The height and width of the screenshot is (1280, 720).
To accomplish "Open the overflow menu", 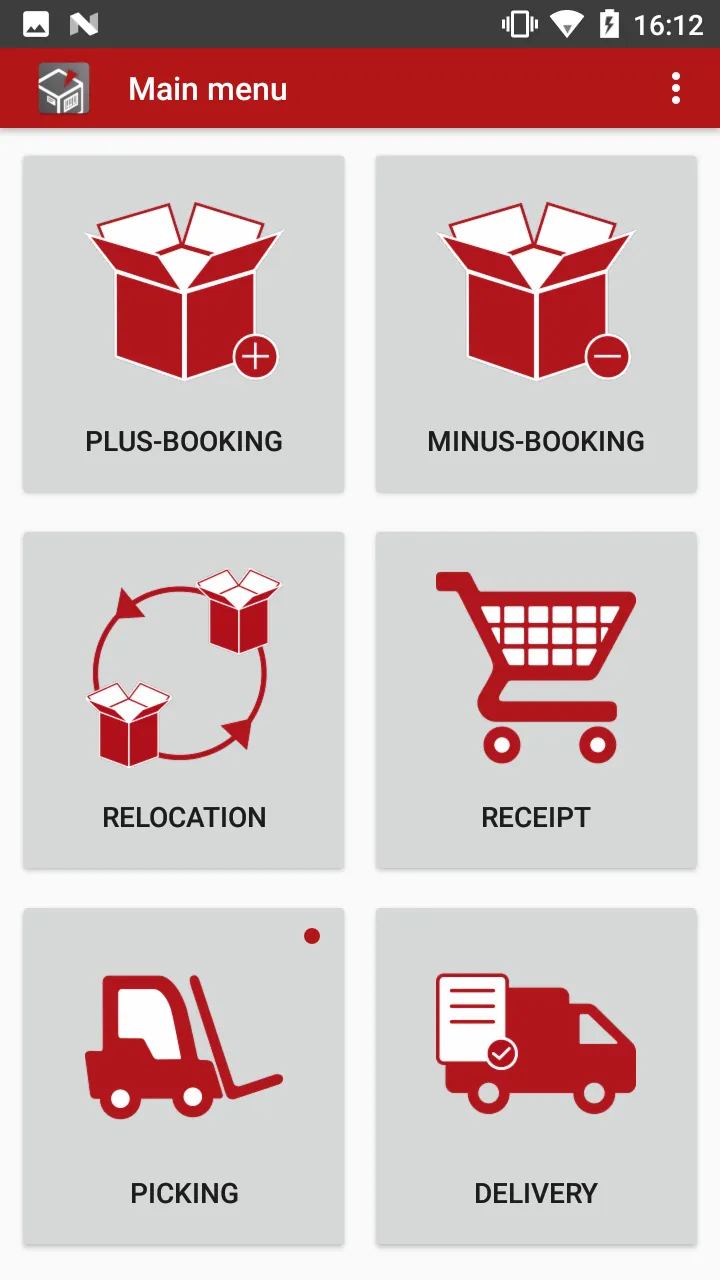I will 676,89.
